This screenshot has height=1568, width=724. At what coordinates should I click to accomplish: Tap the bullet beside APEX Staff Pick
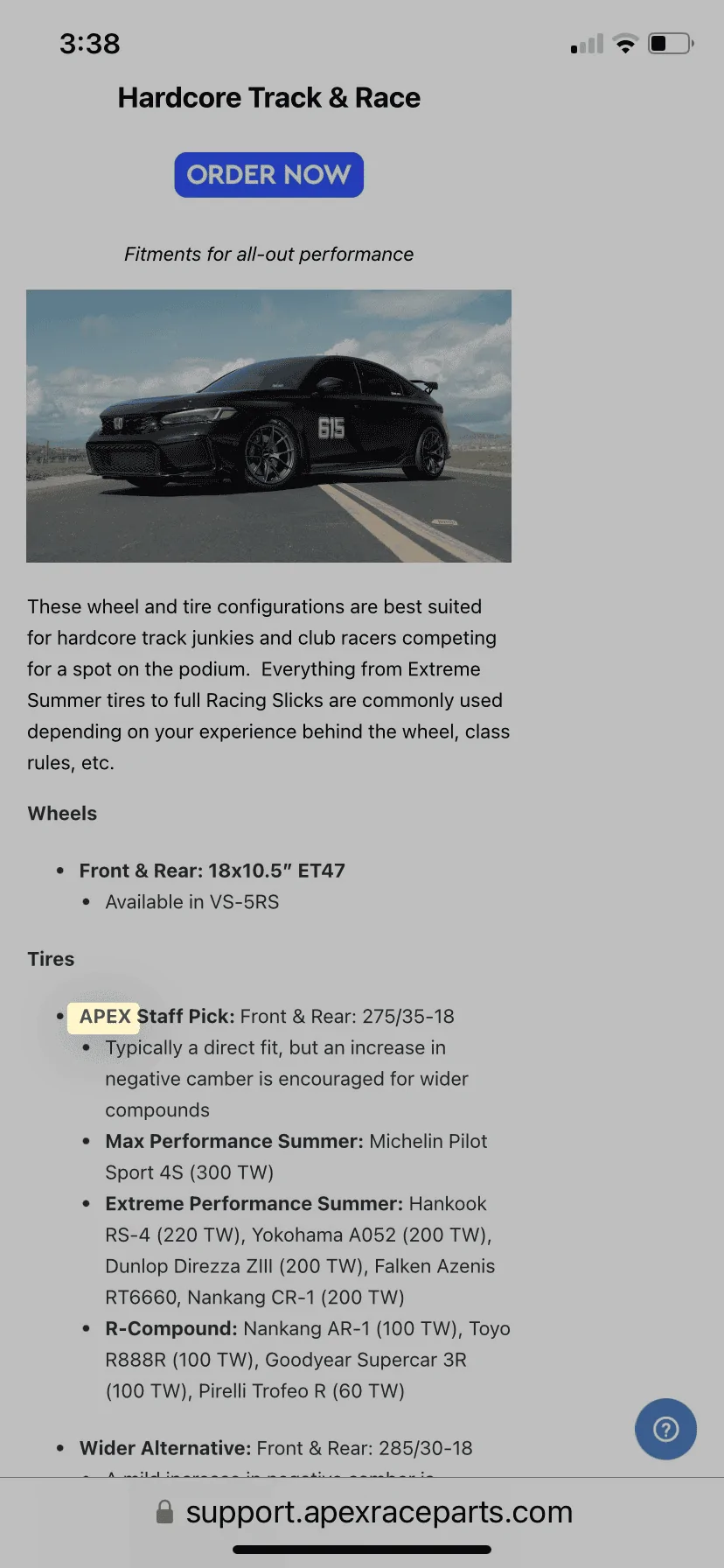point(59,1016)
